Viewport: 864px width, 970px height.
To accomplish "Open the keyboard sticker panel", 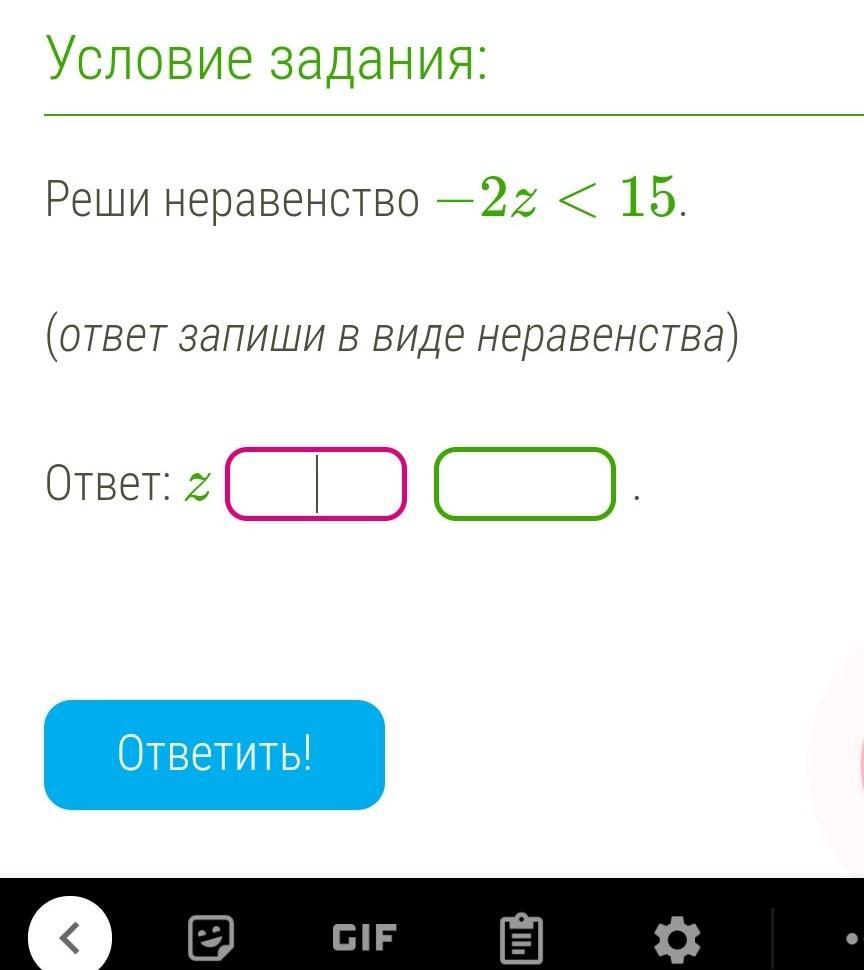I will [x=211, y=938].
